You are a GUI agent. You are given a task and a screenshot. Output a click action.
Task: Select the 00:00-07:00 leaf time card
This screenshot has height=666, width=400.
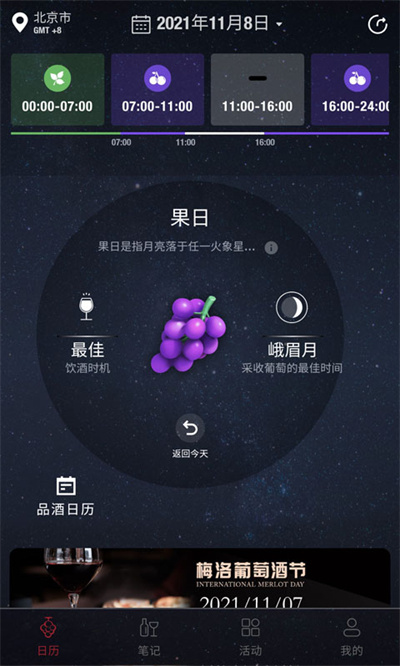58,90
